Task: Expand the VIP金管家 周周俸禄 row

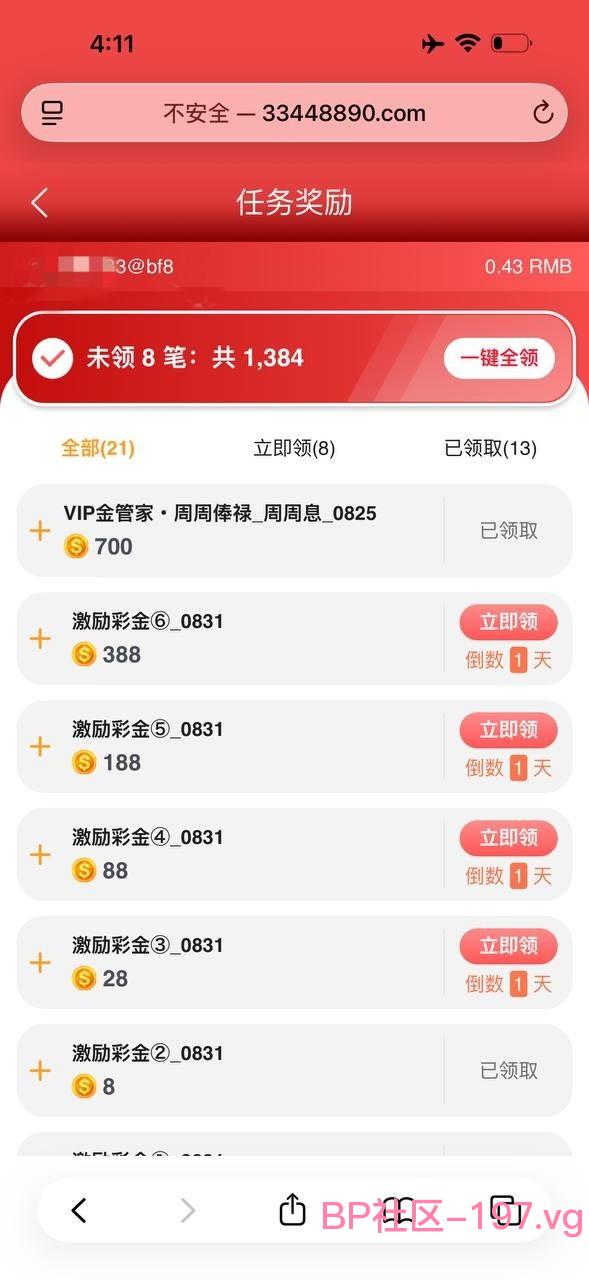Action: coord(40,531)
